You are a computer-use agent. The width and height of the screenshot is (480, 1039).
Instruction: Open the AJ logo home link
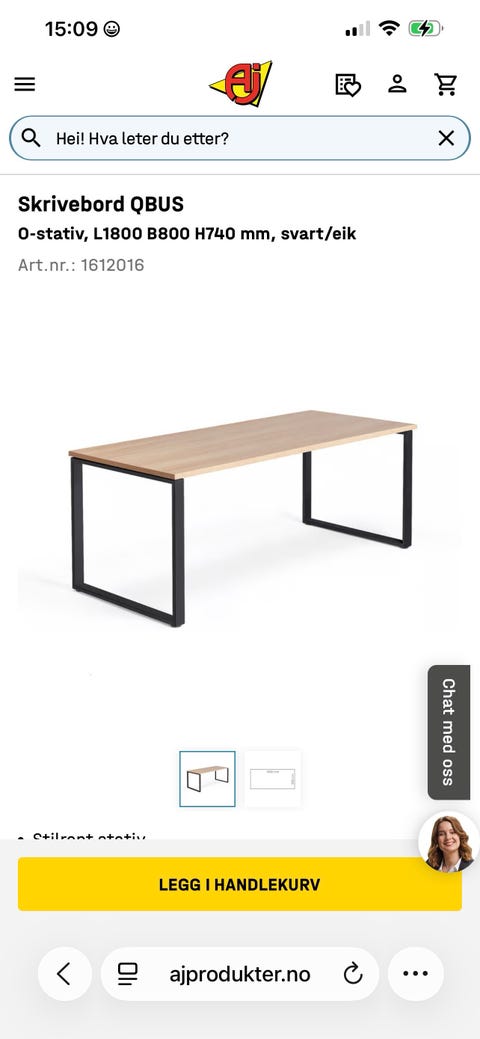241,84
